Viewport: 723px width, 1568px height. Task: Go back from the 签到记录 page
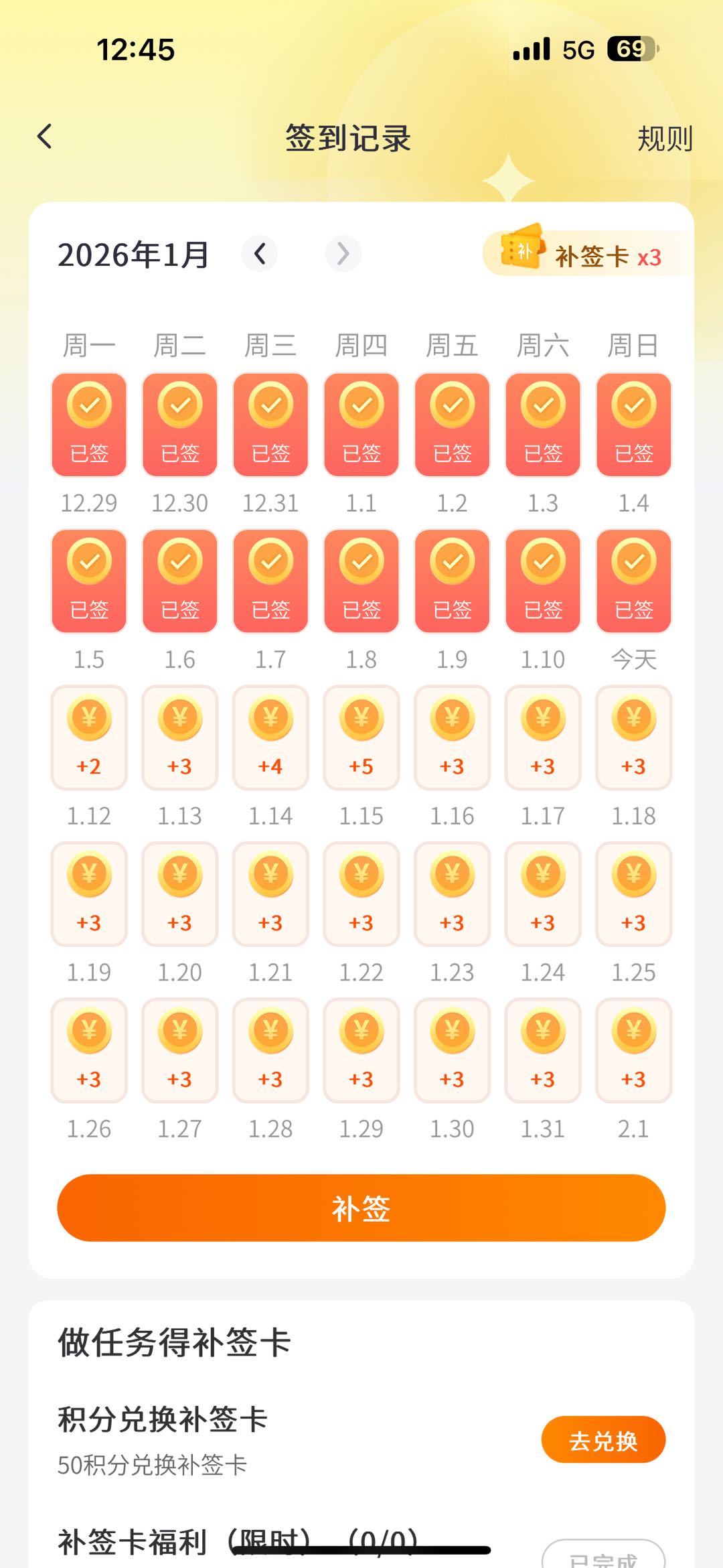coord(45,137)
